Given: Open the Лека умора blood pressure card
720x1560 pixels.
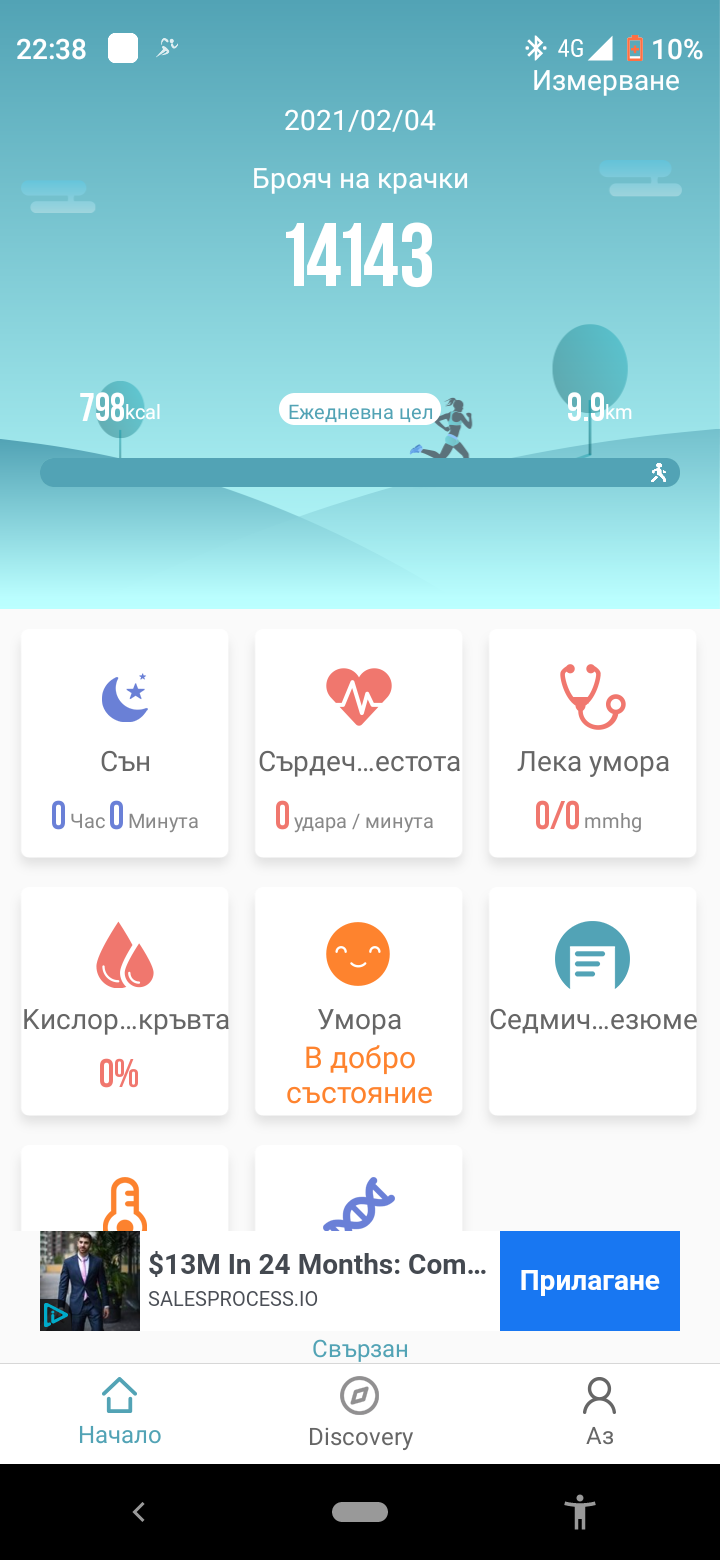Looking at the screenshot, I should (x=592, y=743).
